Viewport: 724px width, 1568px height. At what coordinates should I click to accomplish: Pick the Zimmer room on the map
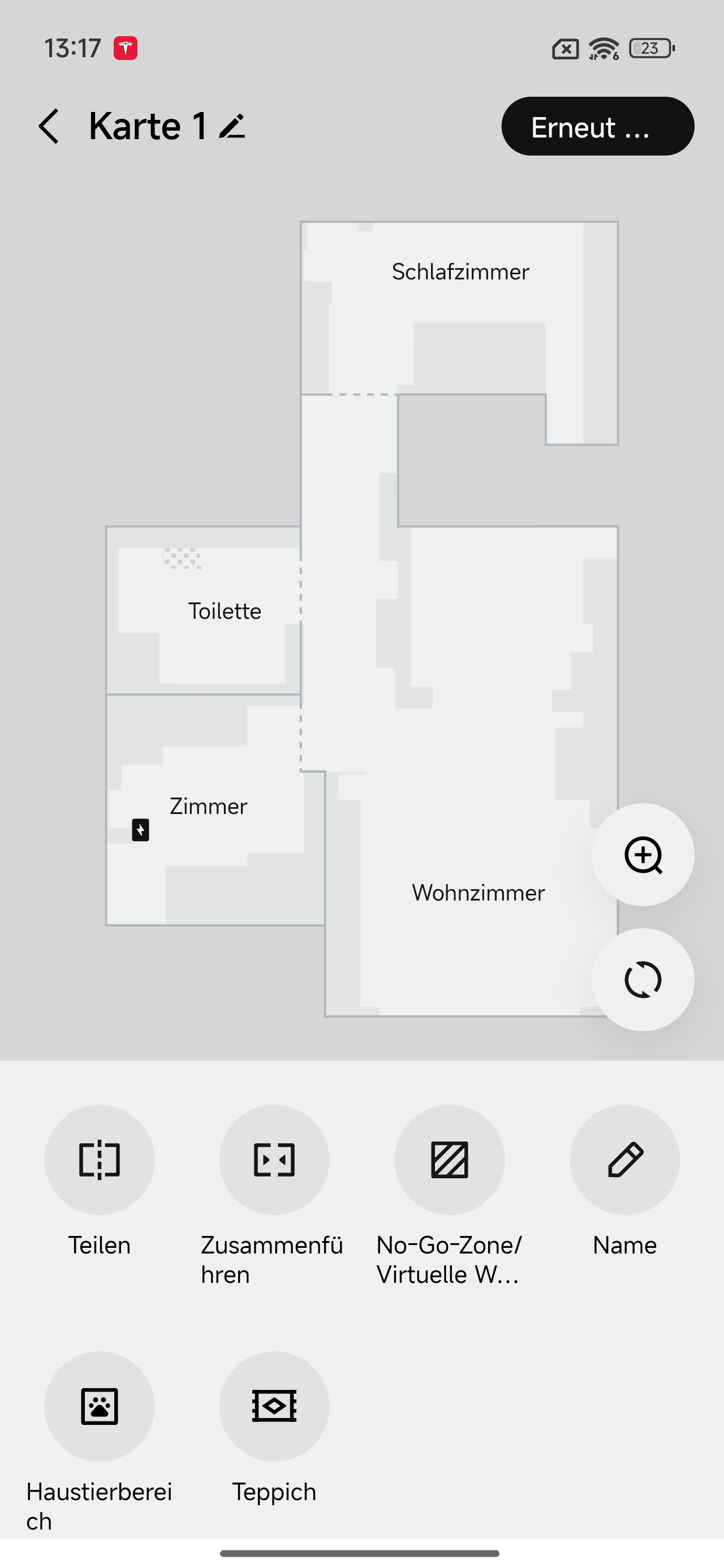(x=208, y=807)
